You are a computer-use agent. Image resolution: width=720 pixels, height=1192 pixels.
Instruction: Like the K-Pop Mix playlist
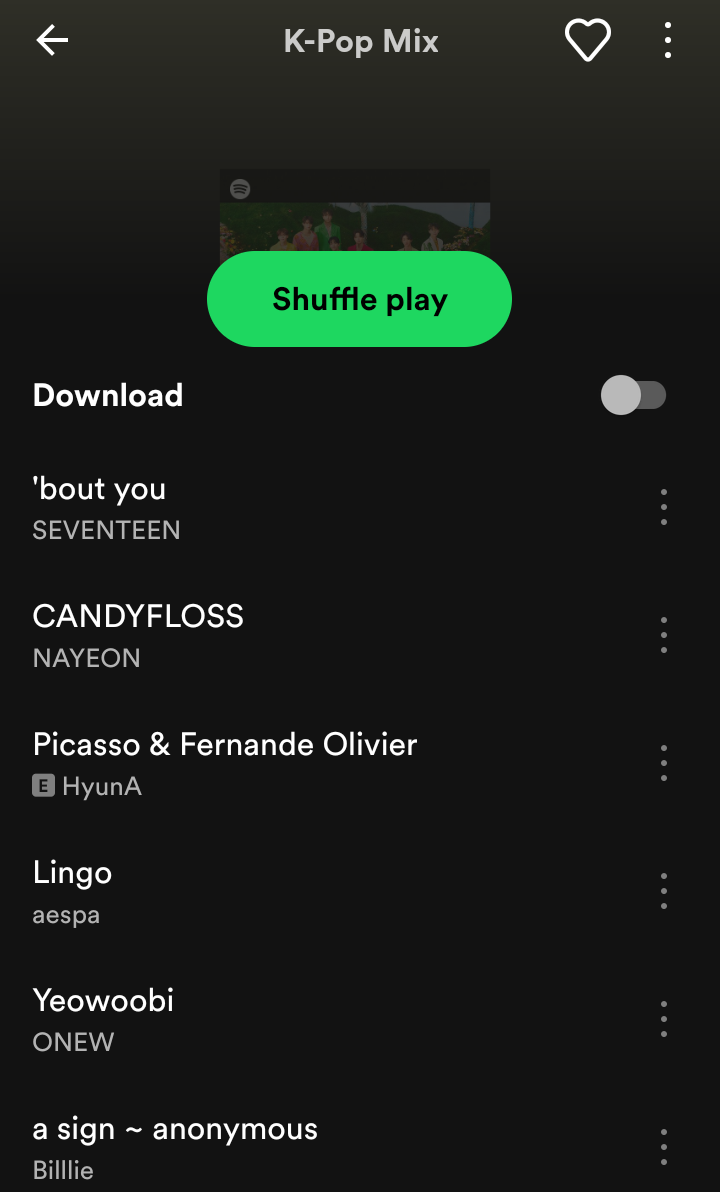(x=587, y=41)
